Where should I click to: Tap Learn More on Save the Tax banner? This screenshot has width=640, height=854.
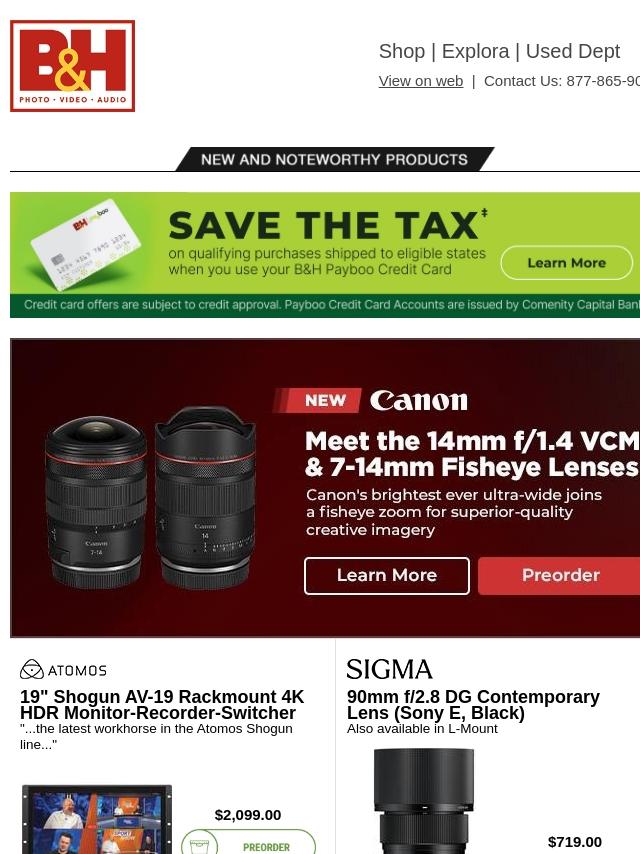coord(566,263)
